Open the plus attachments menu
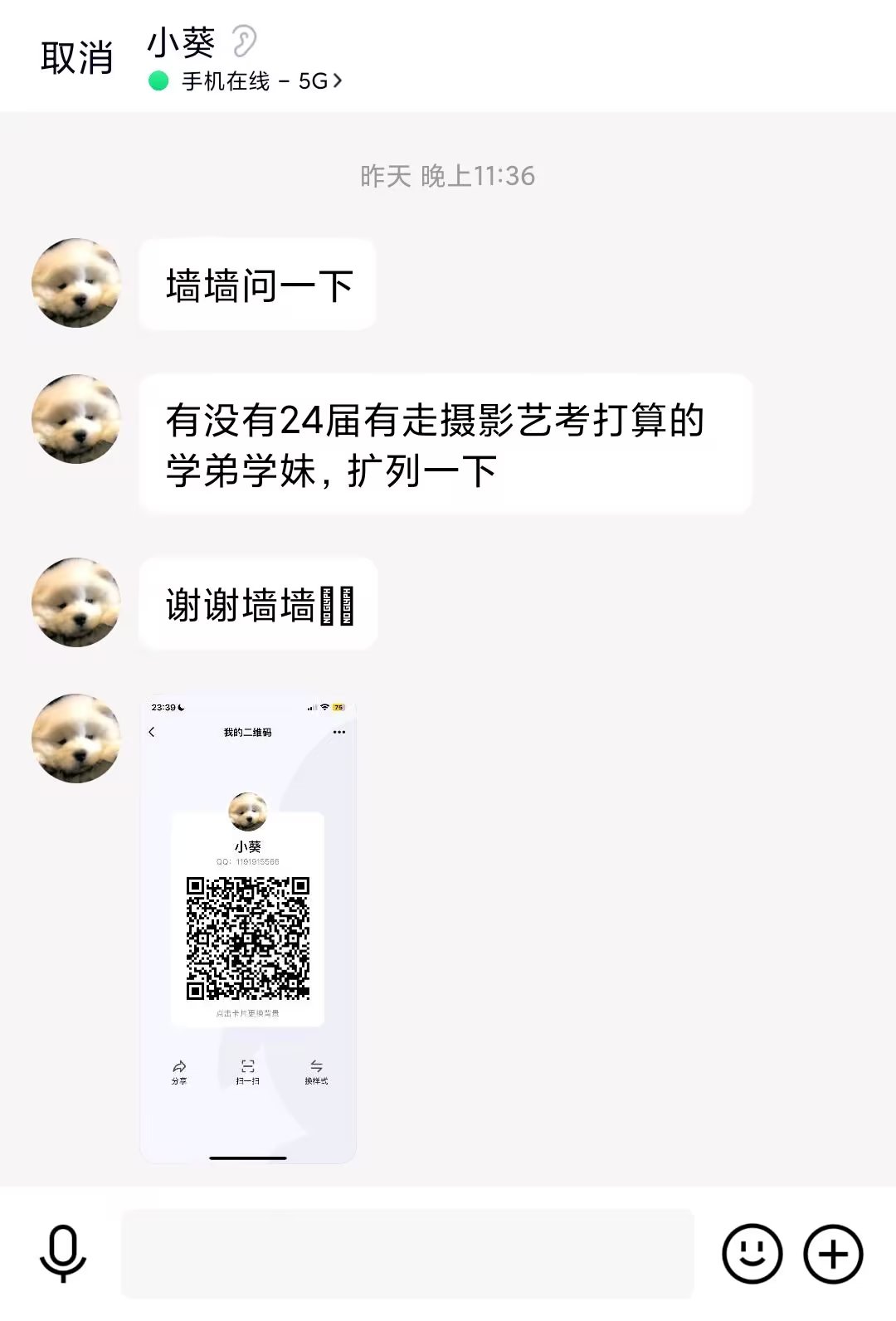Screen dimensions: 896x1321 coord(833,1253)
